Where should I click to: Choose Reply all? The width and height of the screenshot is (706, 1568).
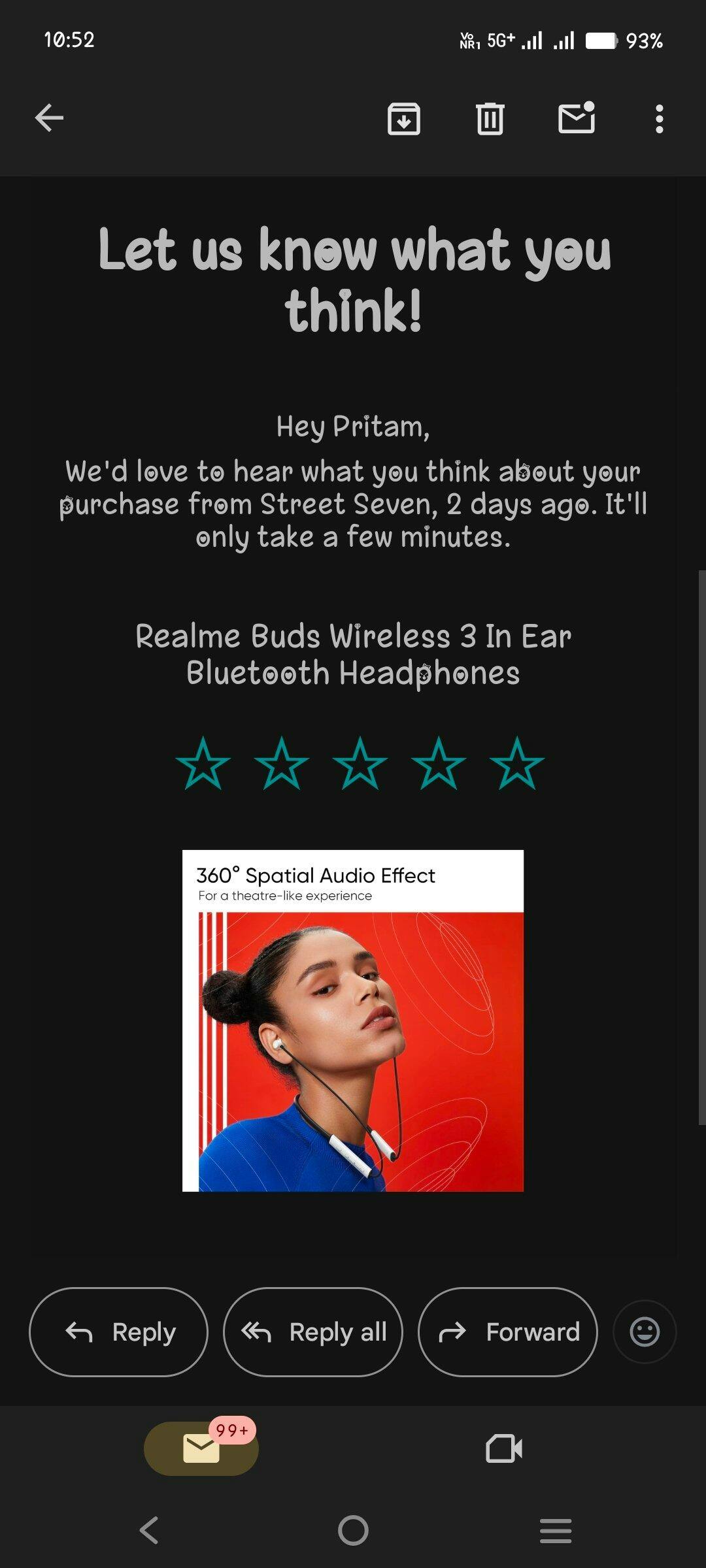(313, 1331)
